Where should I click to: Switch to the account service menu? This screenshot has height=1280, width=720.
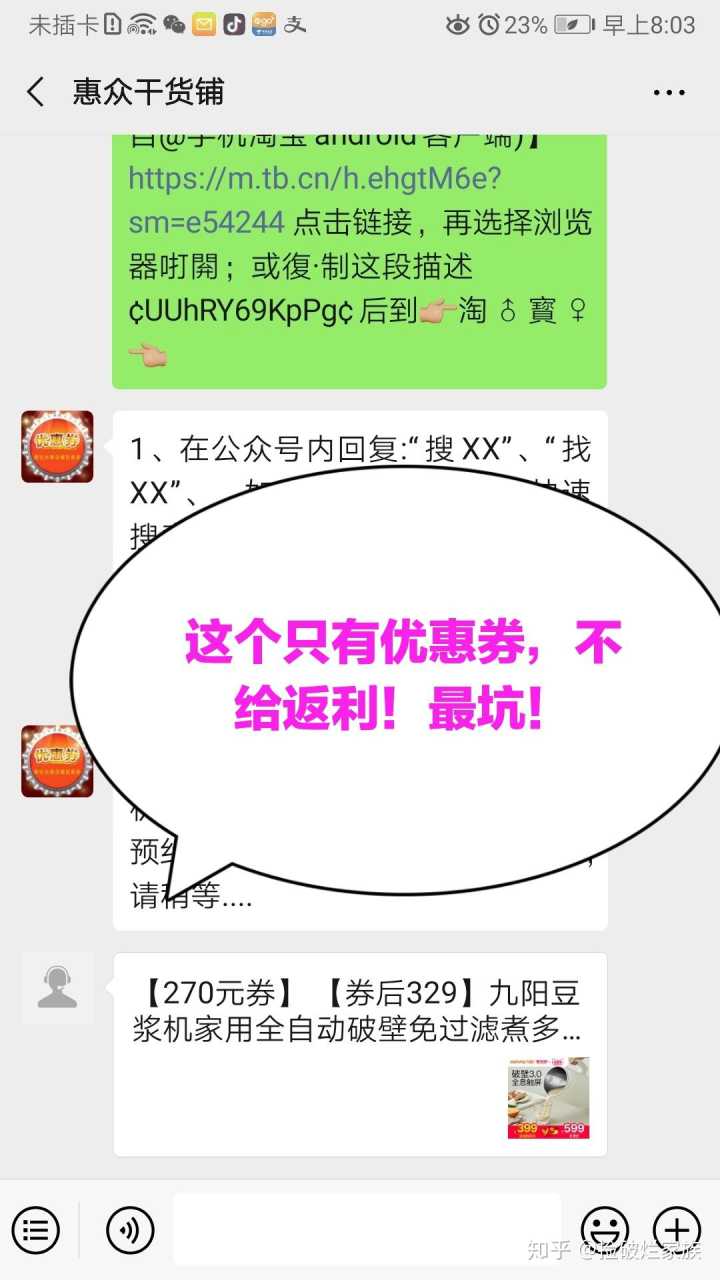pos(36,1229)
